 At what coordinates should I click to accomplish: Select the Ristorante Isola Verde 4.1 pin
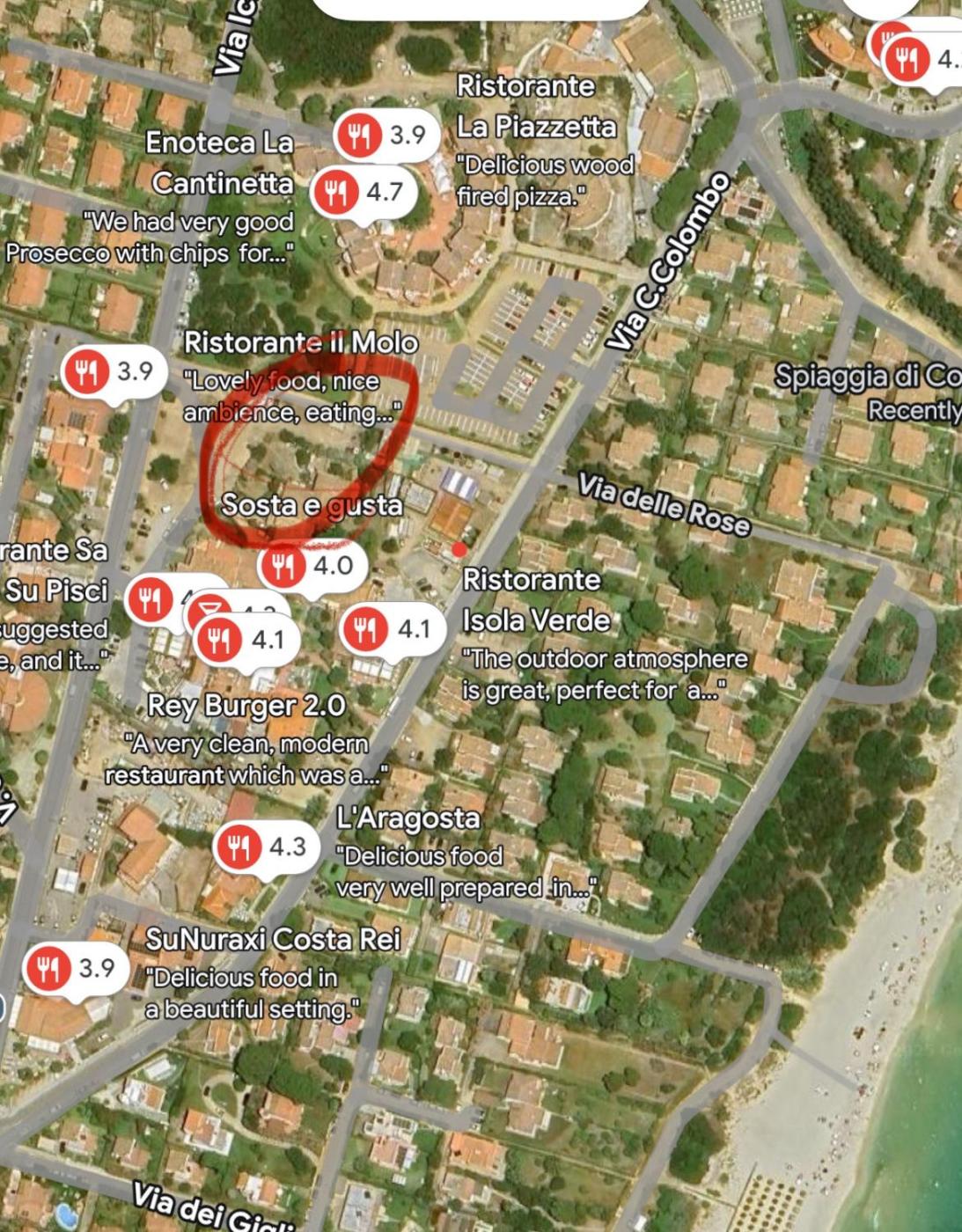coord(389,629)
